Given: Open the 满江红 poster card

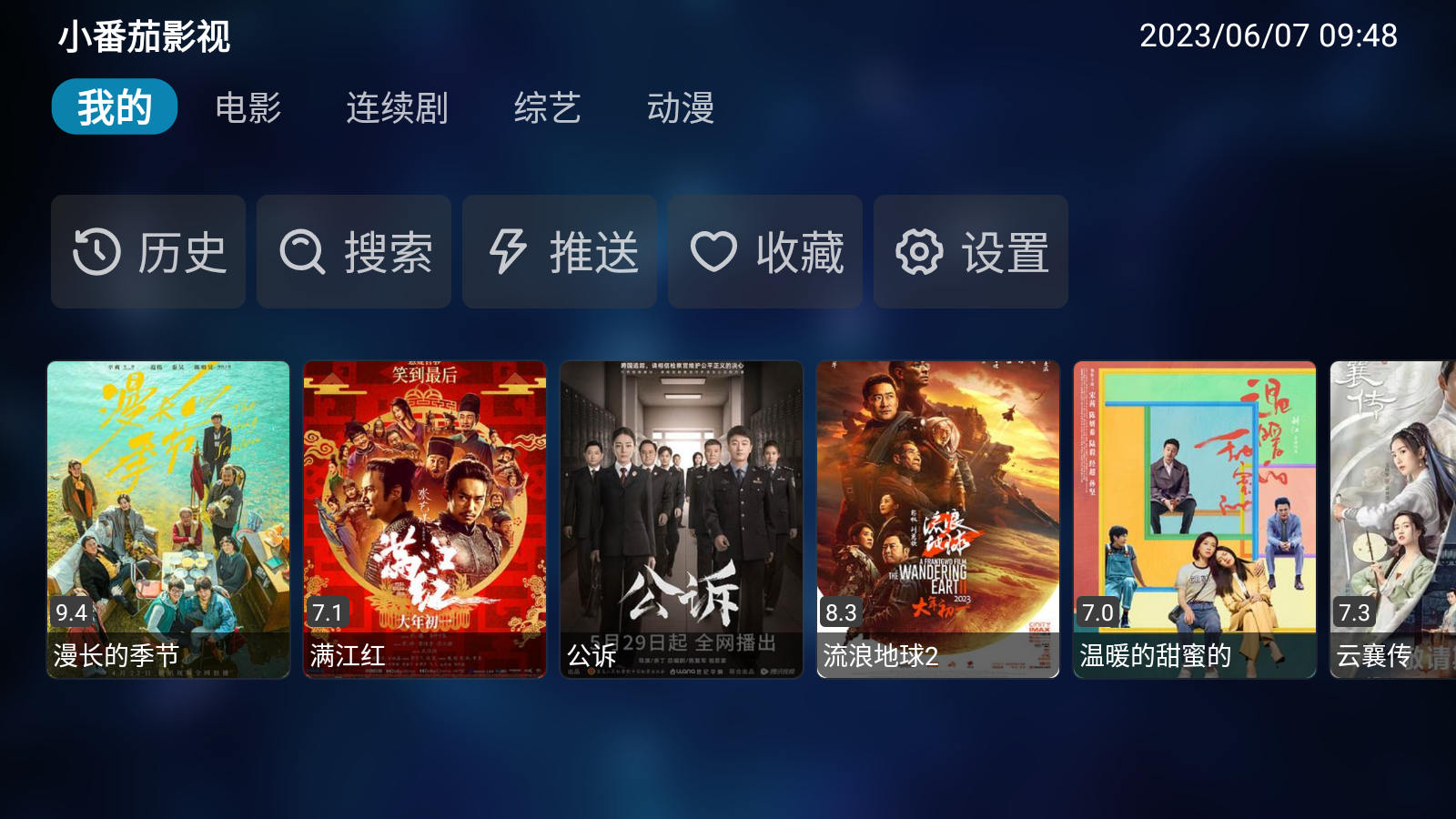Looking at the screenshot, I should 425,519.
